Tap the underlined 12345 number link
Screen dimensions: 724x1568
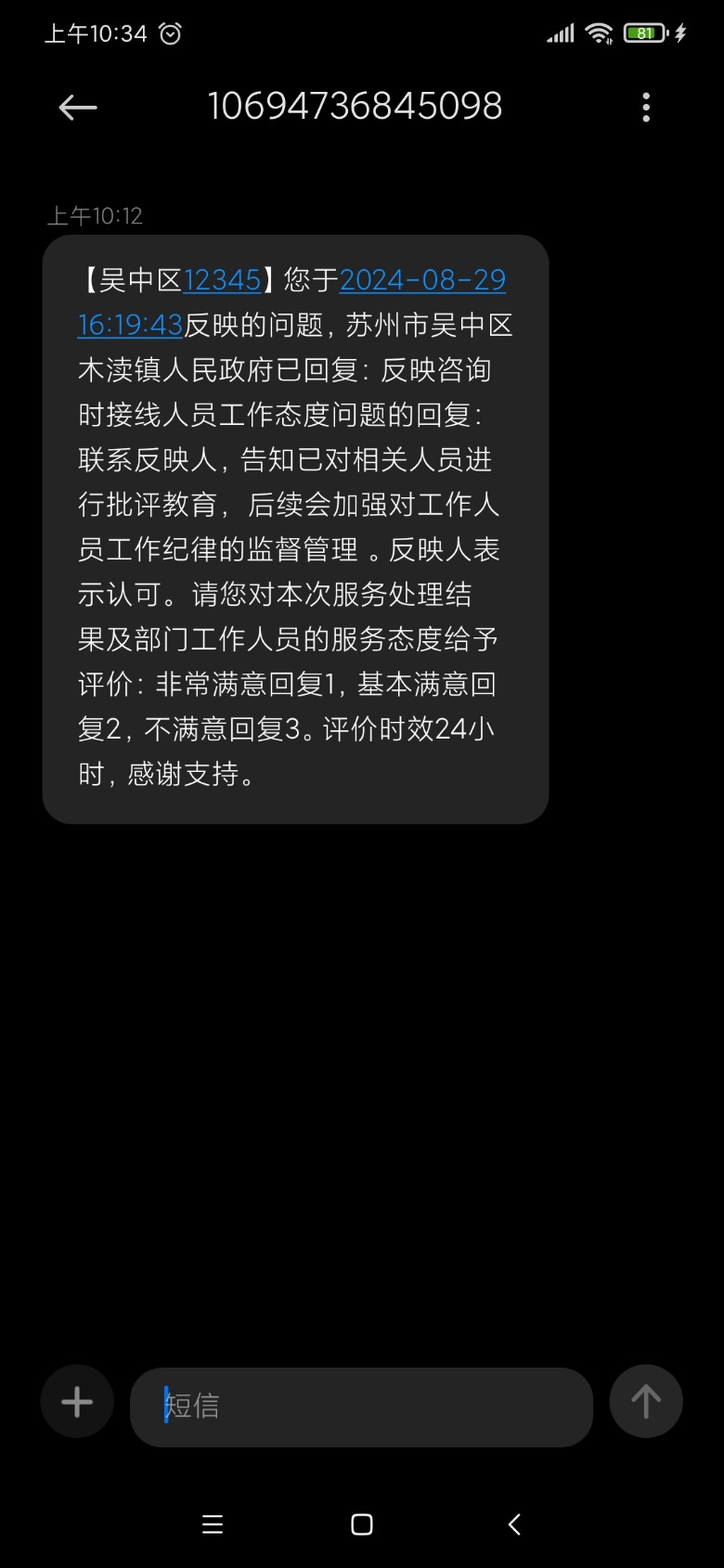(222, 280)
